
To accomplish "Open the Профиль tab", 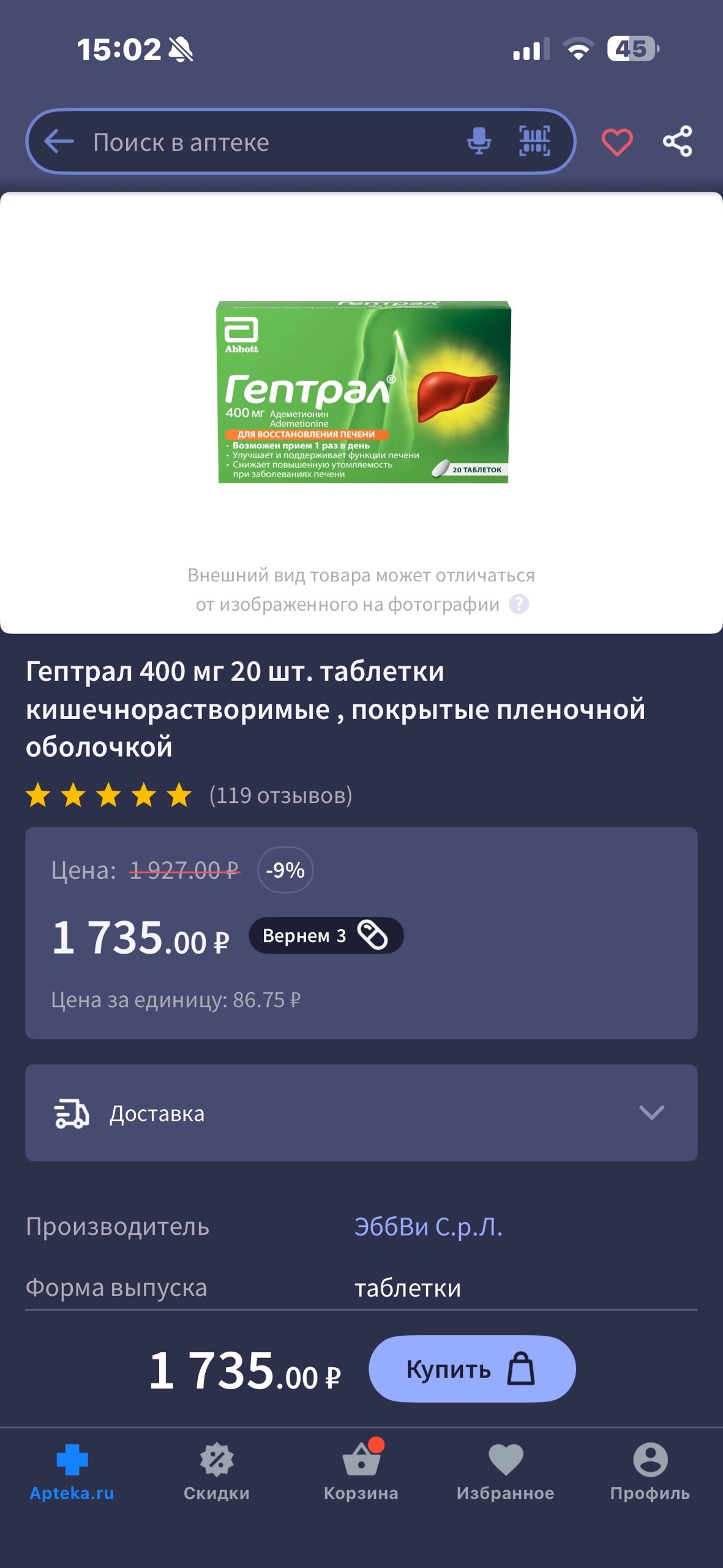I will coord(650,1471).
